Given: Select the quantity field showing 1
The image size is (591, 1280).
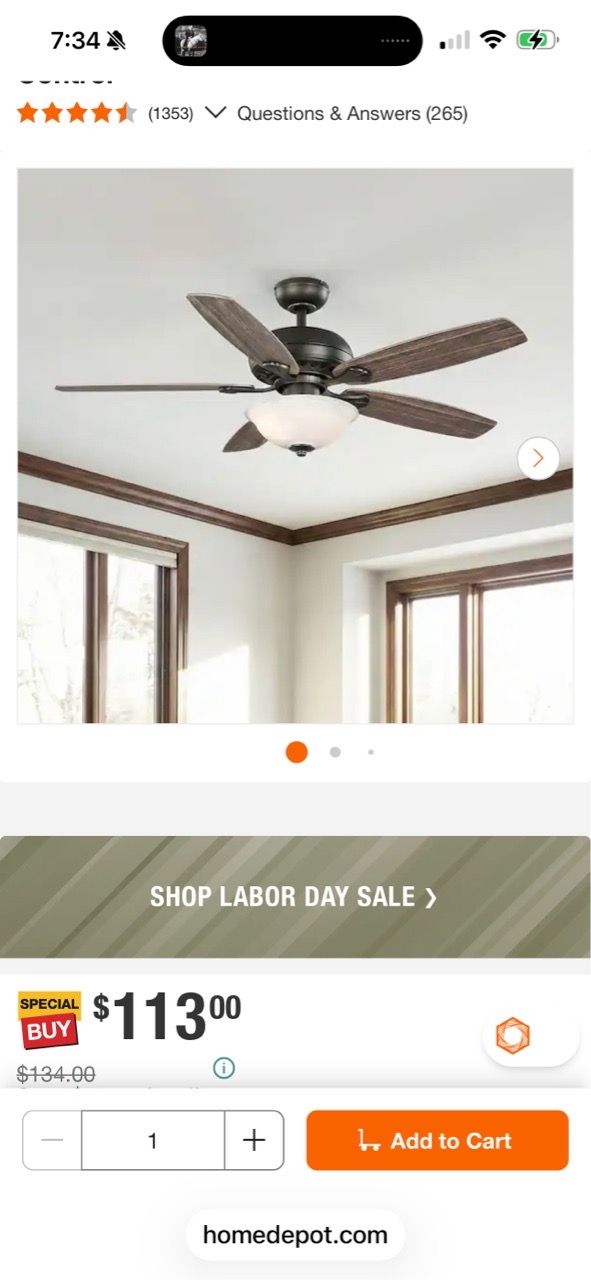Looking at the screenshot, I should (x=153, y=1140).
